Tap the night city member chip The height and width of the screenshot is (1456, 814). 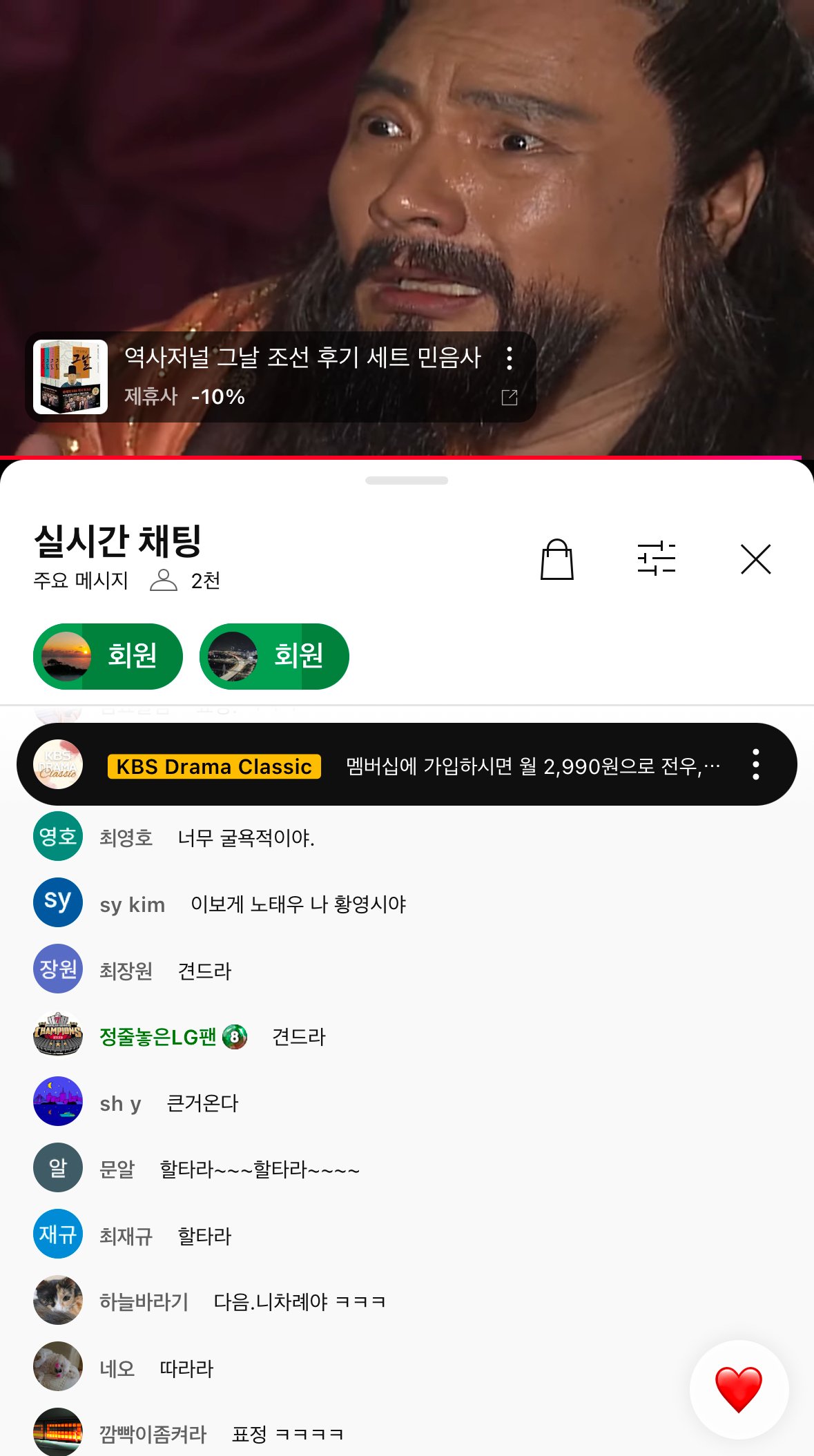274,656
